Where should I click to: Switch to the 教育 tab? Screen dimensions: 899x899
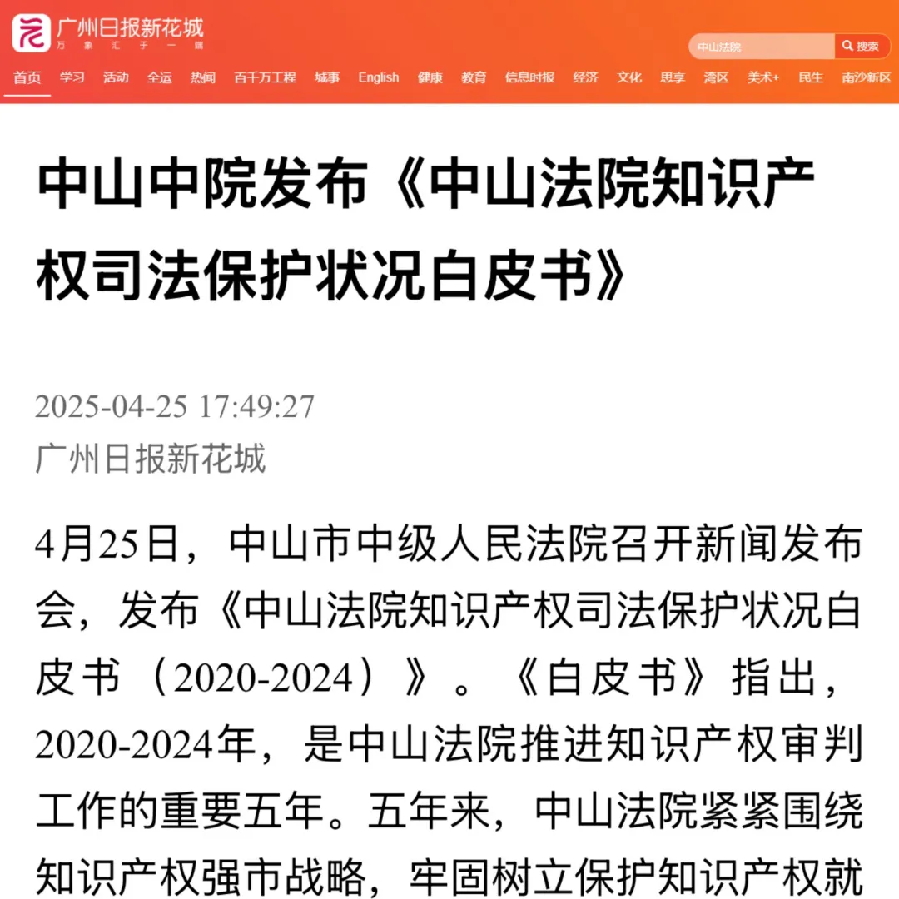[x=474, y=77]
